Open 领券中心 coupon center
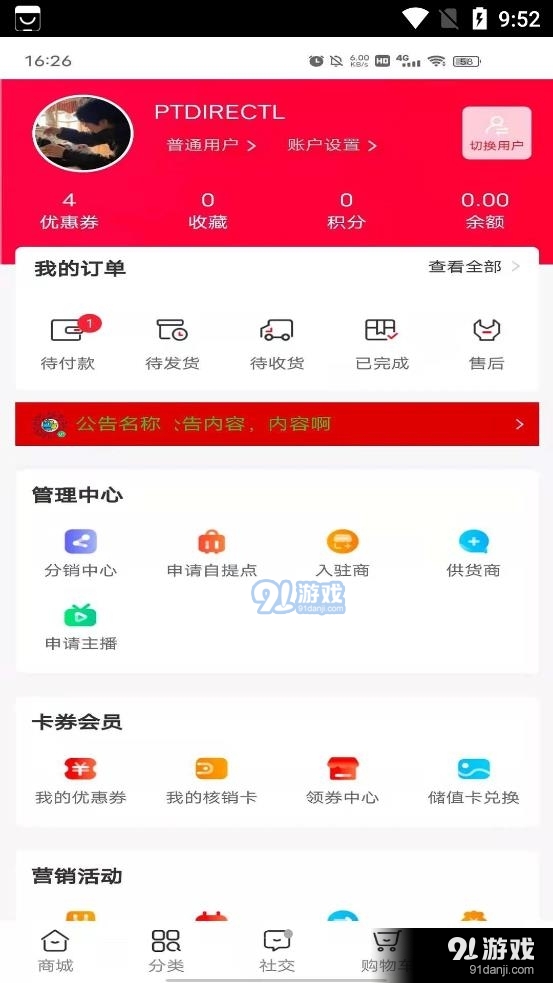This screenshot has height=983, width=553. (x=342, y=781)
